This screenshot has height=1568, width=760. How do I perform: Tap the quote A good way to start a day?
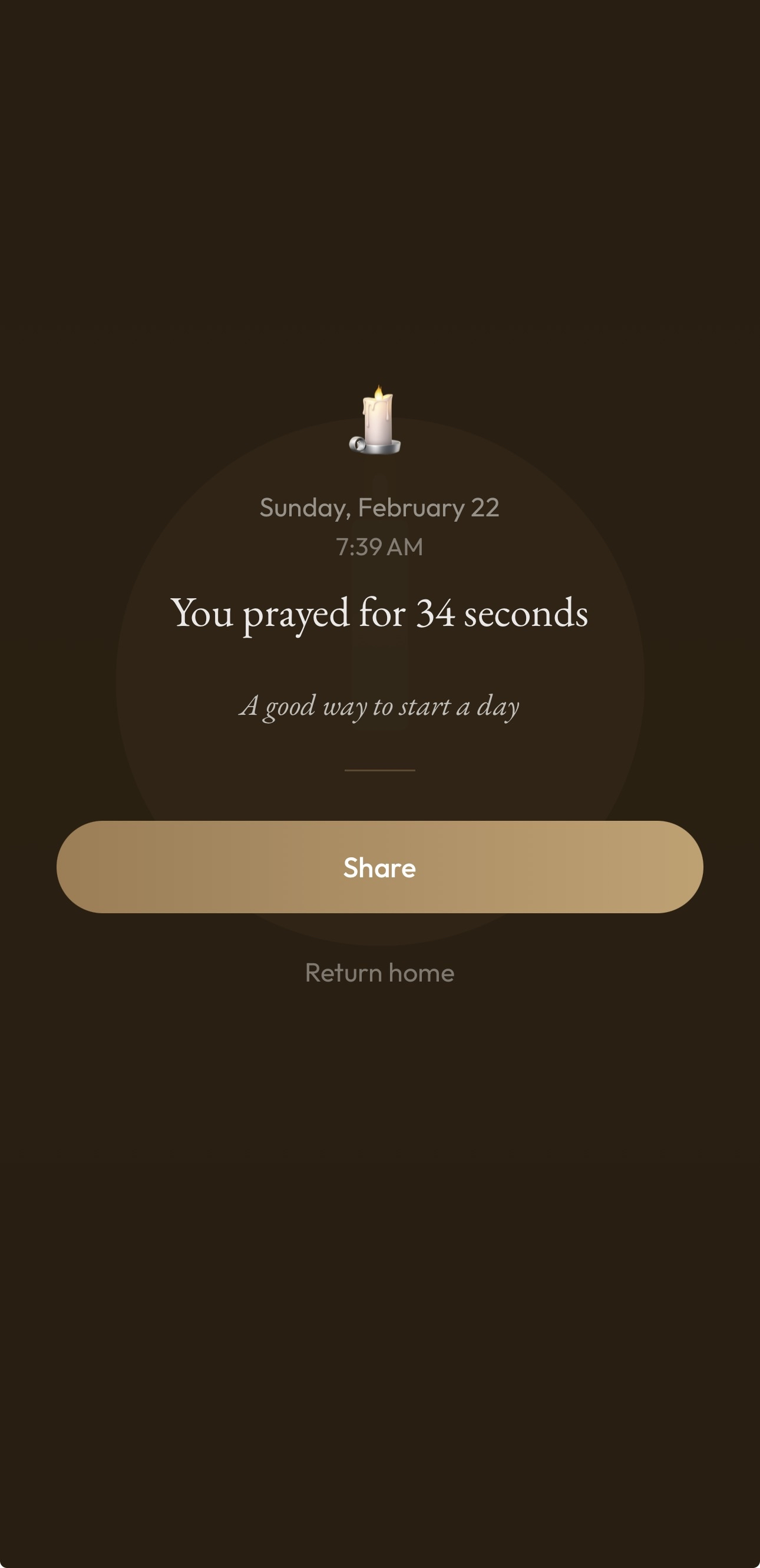click(x=379, y=705)
